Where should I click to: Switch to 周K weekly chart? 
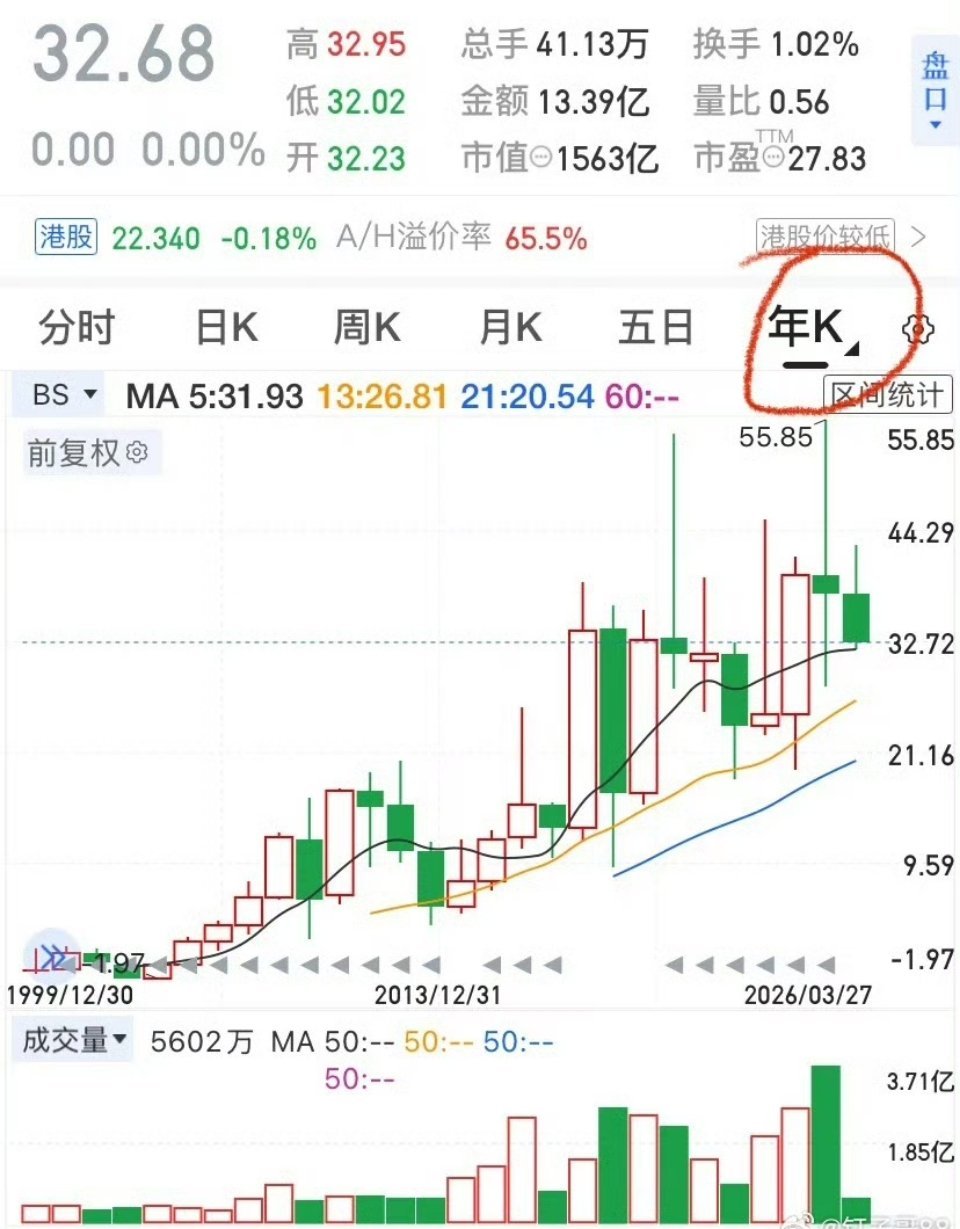[x=367, y=328]
